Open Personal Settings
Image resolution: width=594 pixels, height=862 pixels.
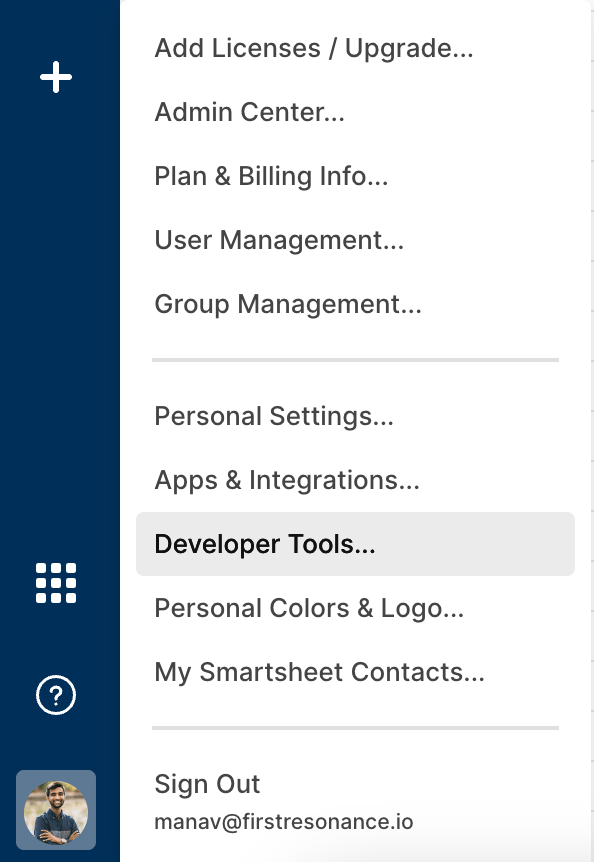pos(274,416)
